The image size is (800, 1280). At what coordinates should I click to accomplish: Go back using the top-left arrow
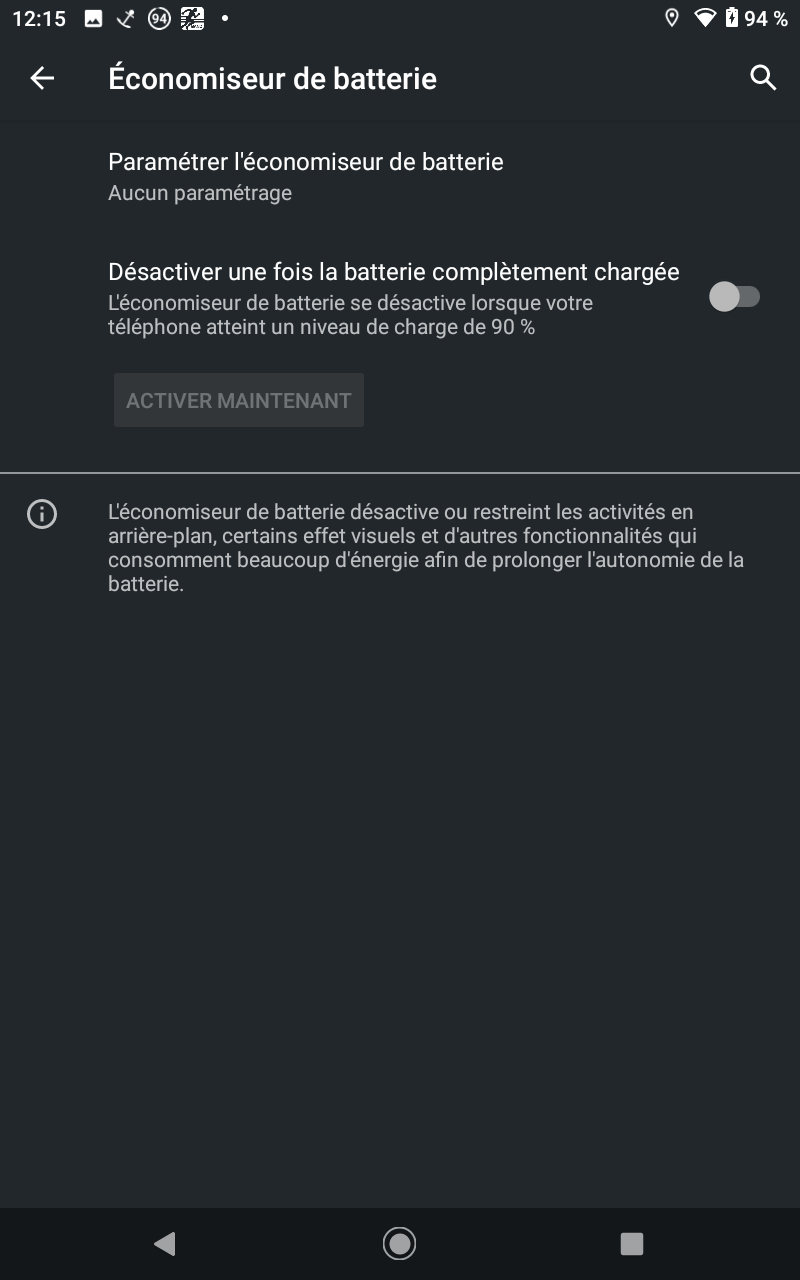[42, 78]
